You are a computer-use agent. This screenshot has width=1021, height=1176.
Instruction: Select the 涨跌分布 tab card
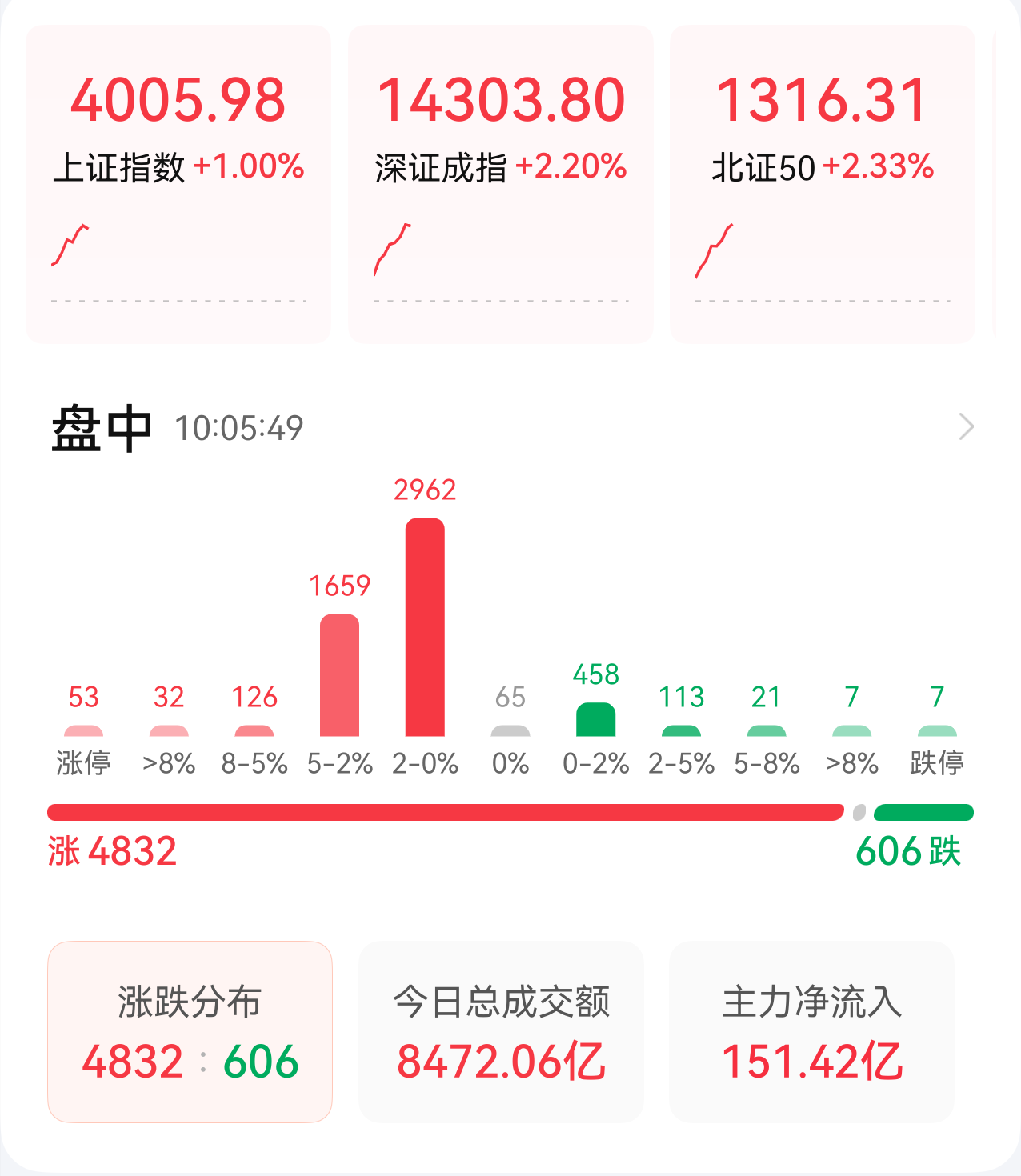click(190, 1032)
